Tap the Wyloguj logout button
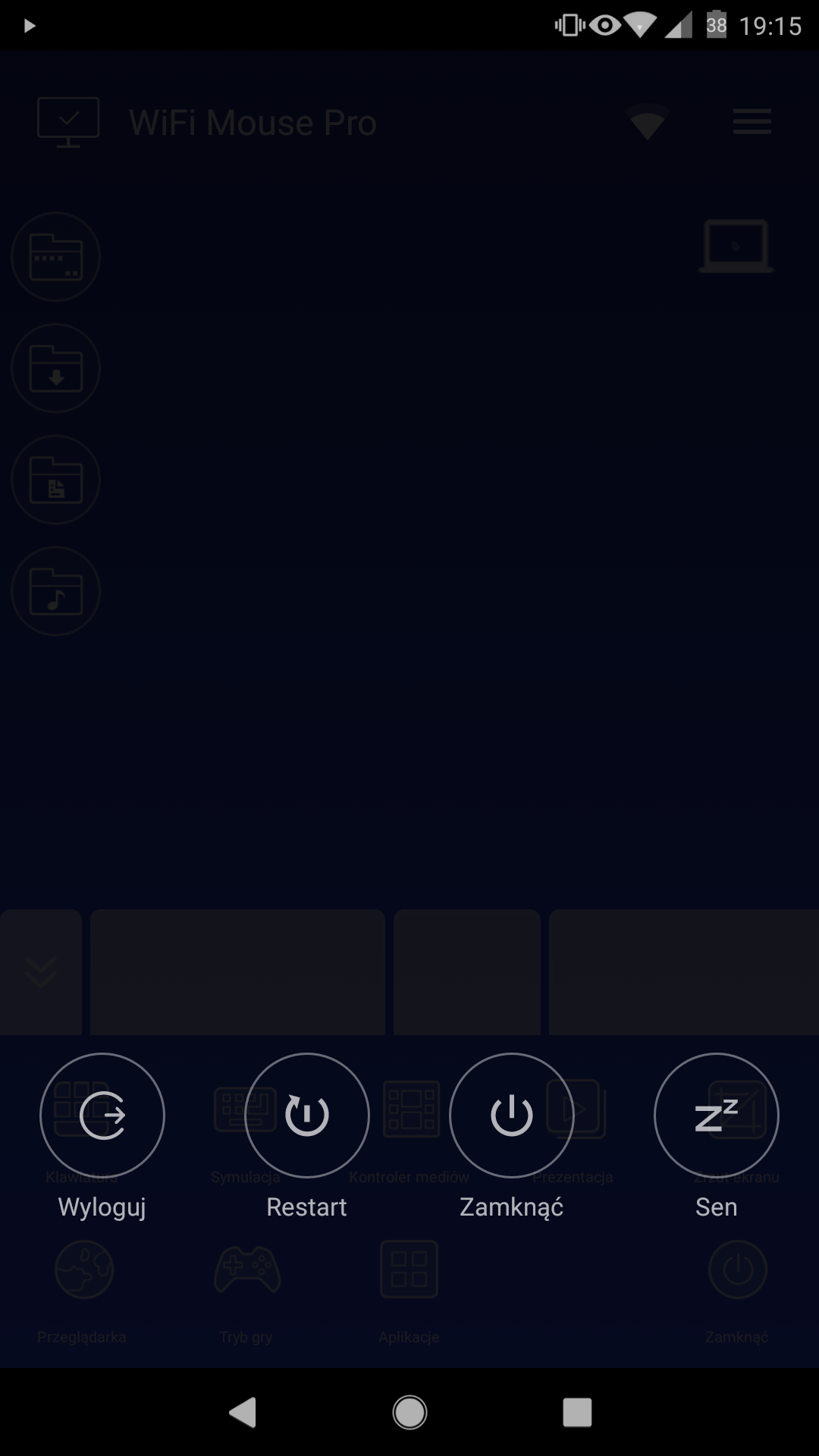The height and width of the screenshot is (1456, 819). pos(102,1116)
